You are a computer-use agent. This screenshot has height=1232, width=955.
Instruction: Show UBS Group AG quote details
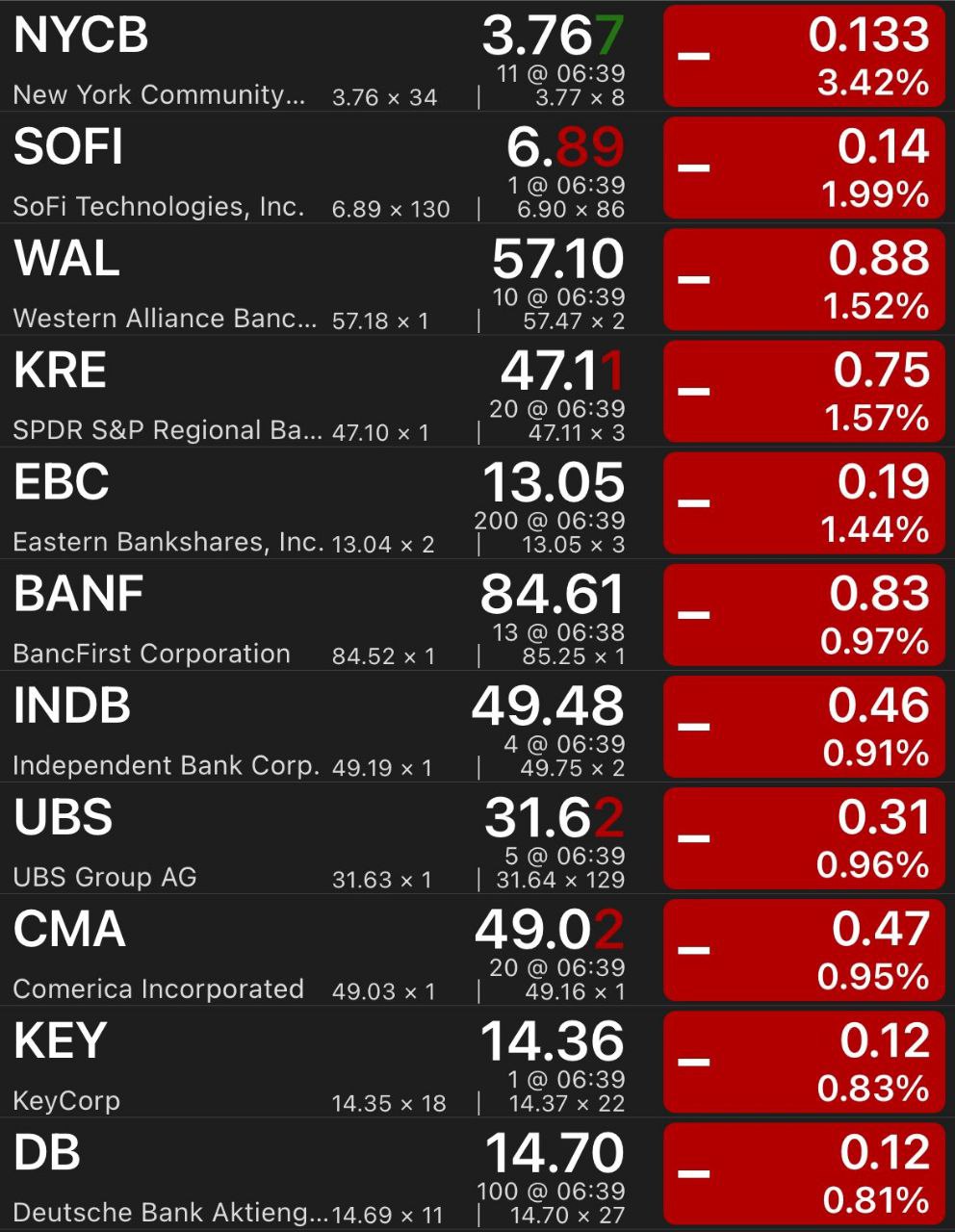coord(241,837)
